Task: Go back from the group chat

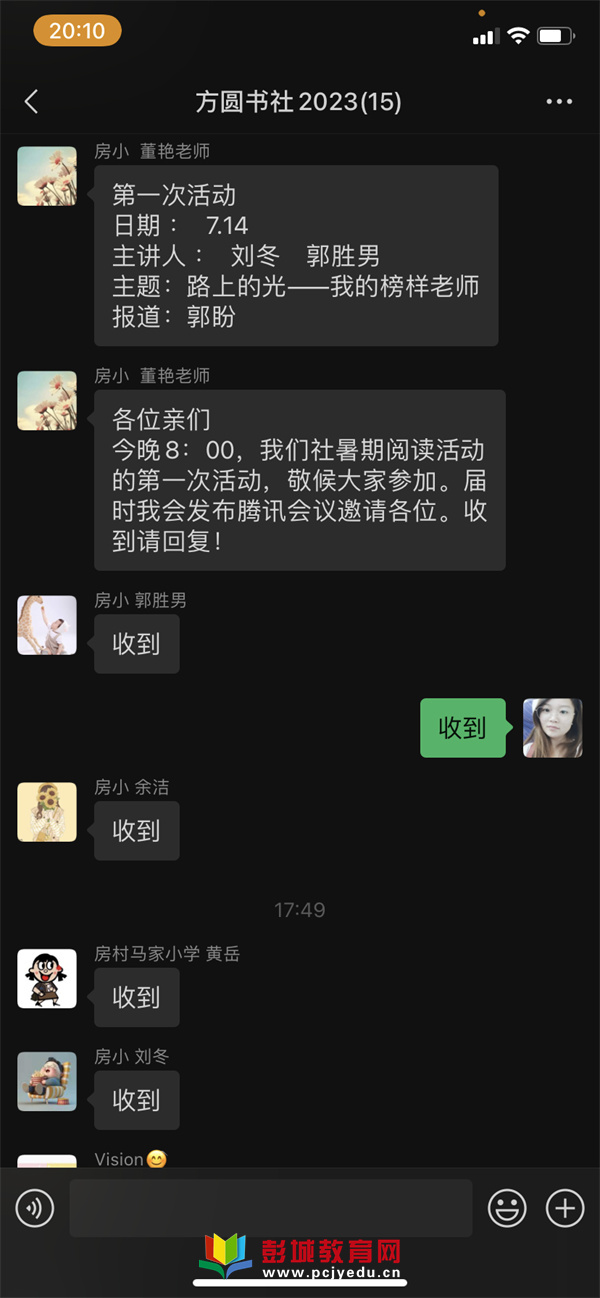Action: click(x=31, y=101)
